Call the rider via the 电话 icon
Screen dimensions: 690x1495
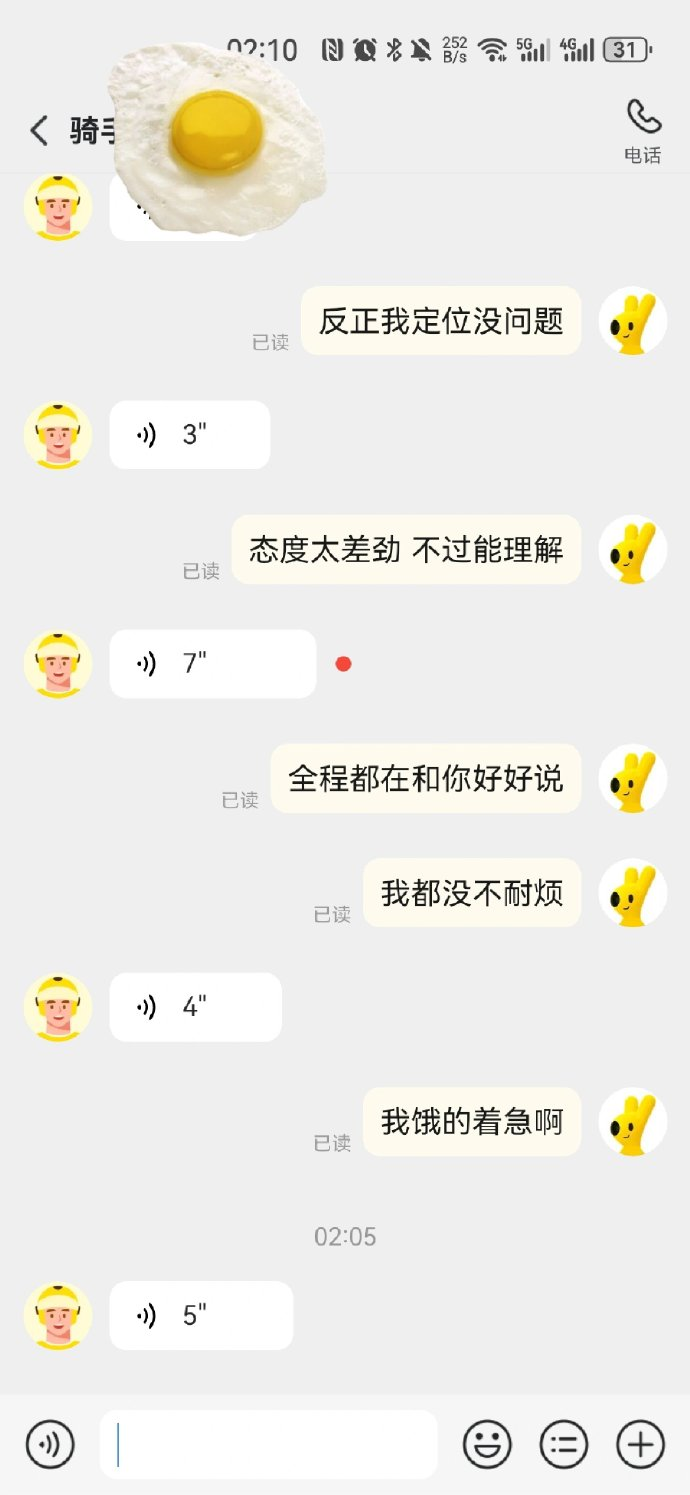coord(643,130)
